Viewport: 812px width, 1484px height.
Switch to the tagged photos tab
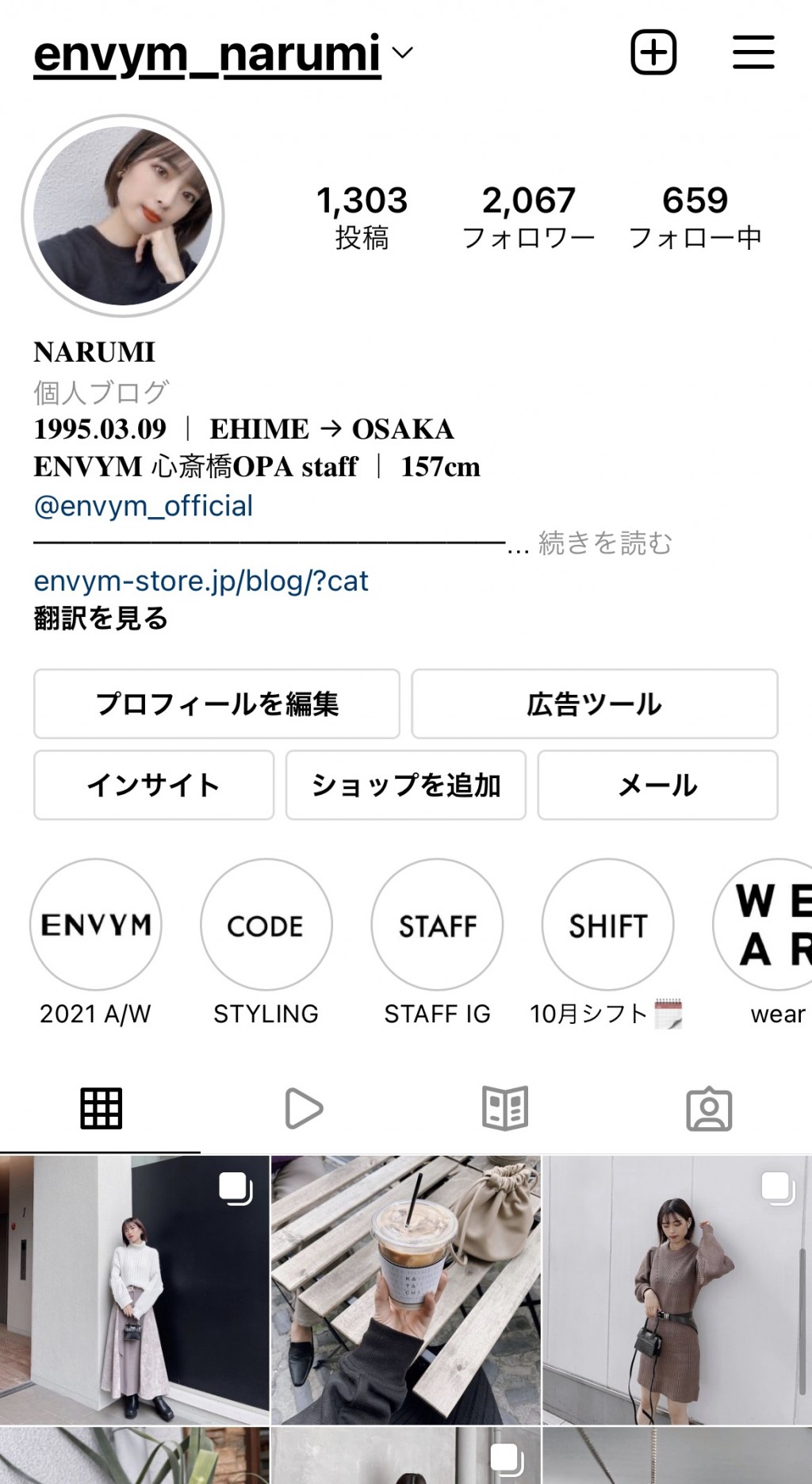click(709, 1108)
